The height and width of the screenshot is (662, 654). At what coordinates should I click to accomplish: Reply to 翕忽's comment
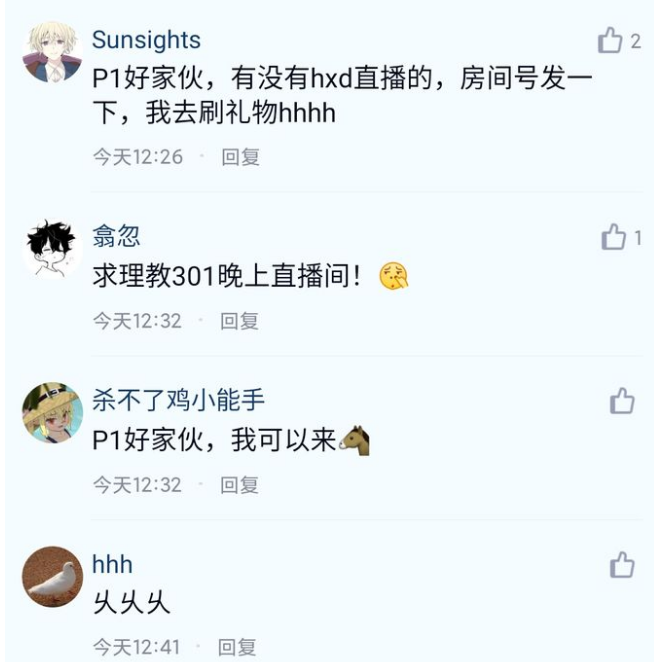pyautogui.click(x=240, y=321)
